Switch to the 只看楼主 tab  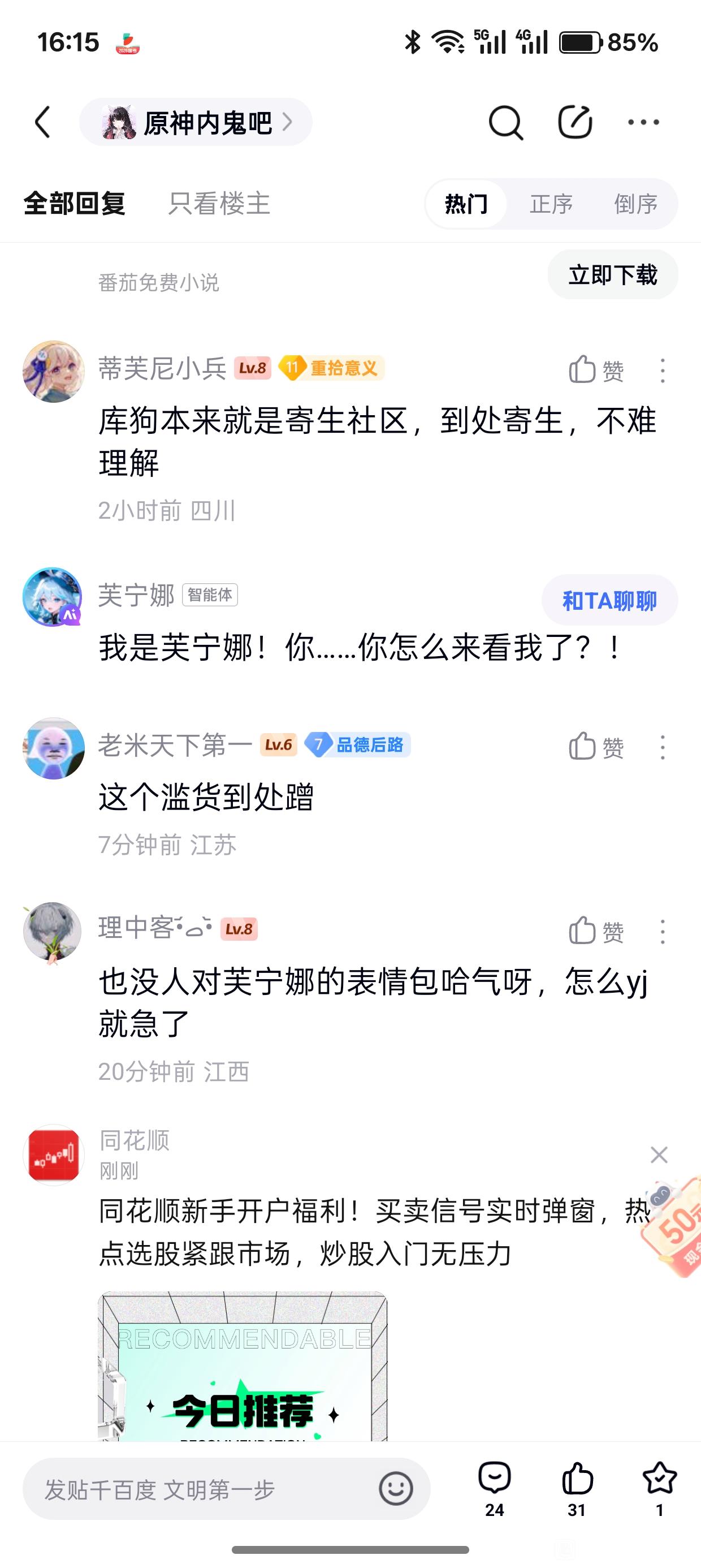tap(219, 204)
